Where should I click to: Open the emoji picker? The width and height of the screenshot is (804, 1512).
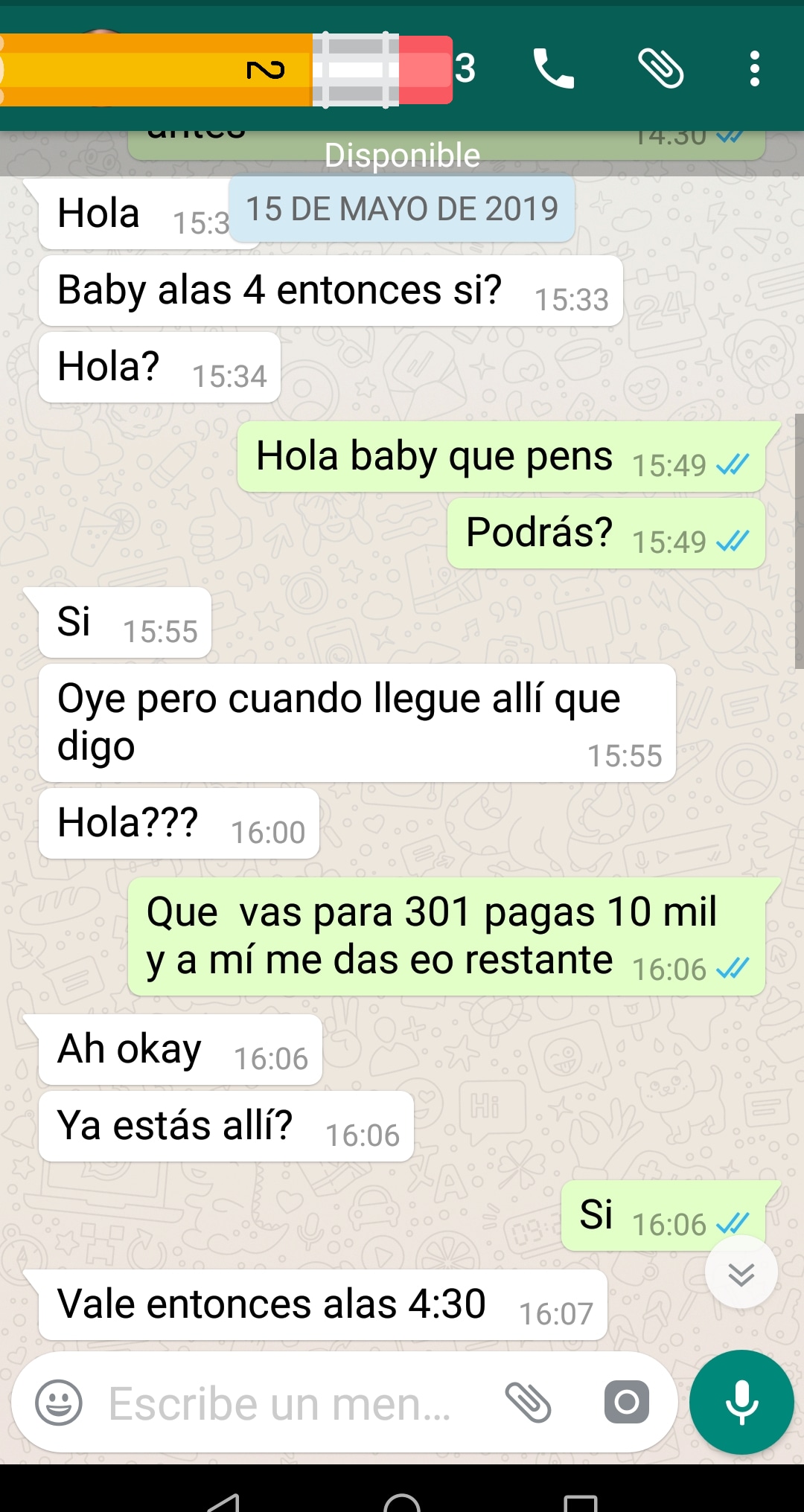pyautogui.click(x=59, y=1403)
